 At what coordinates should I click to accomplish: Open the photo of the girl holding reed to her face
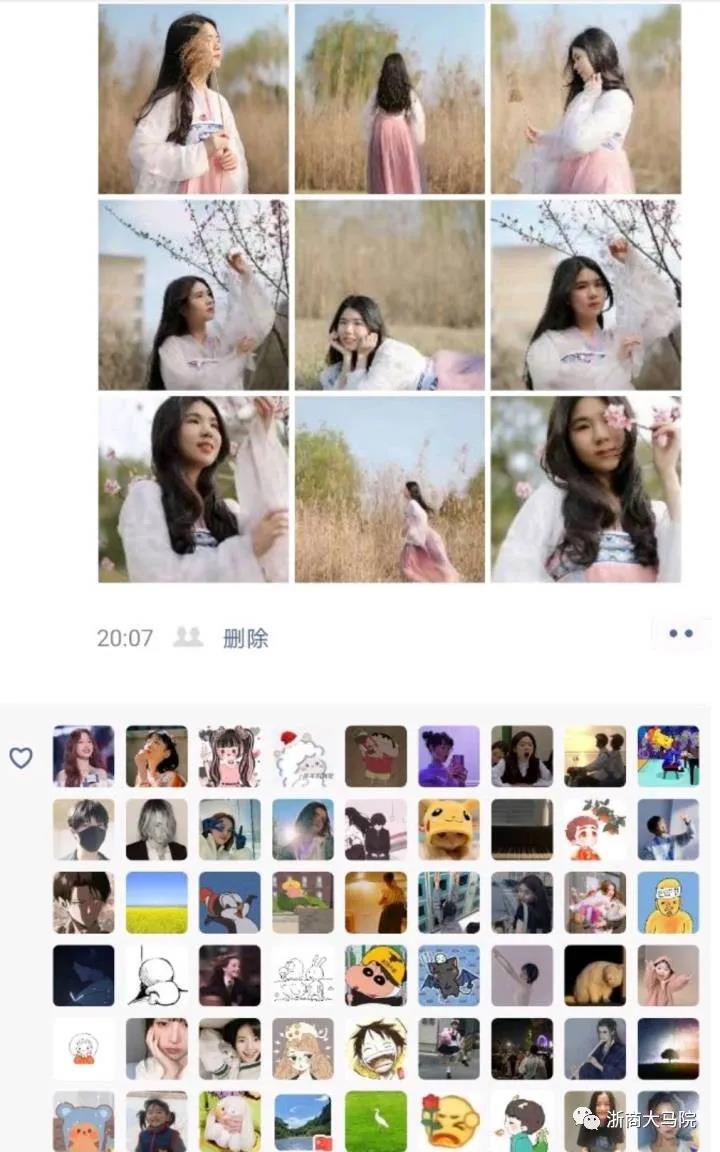point(193,99)
